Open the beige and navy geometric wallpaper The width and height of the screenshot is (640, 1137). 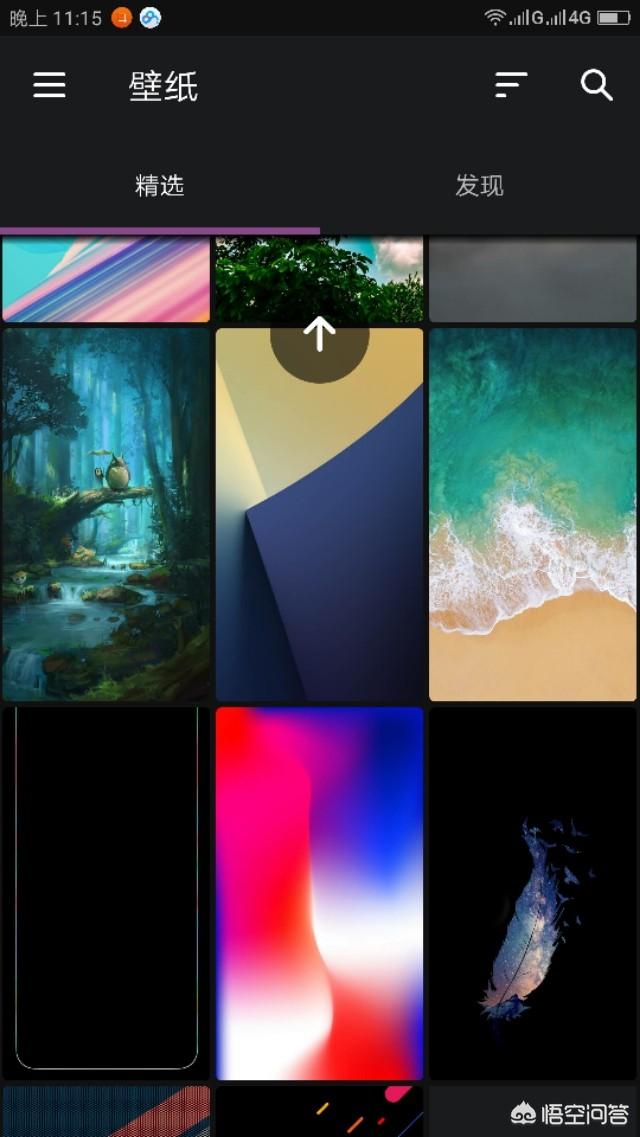pyautogui.click(x=319, y=540)
